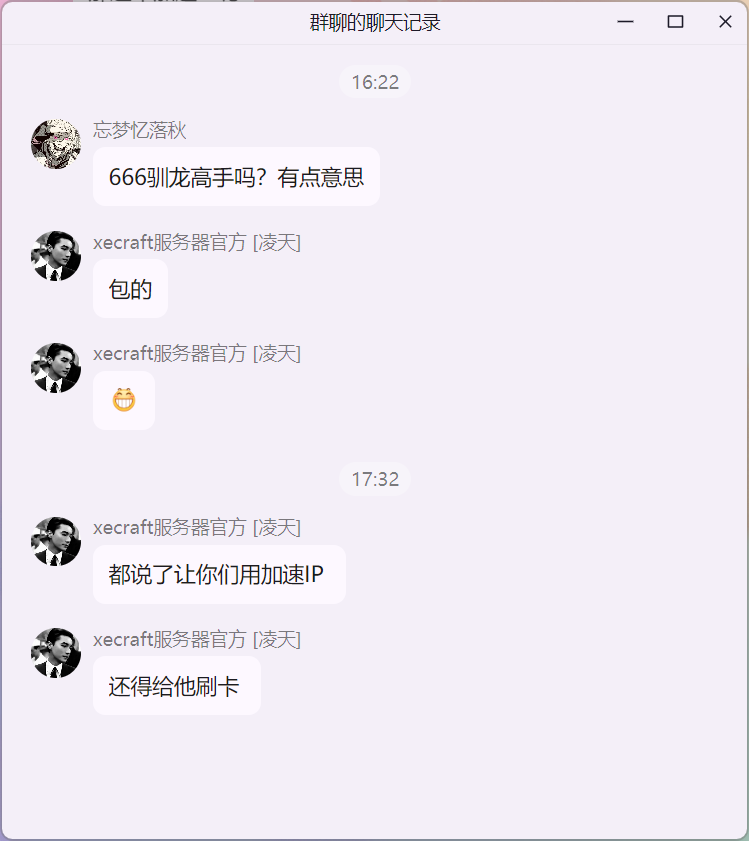Close the chat record window
Screen dimensions: 749x841
click(x=725, y=22)
